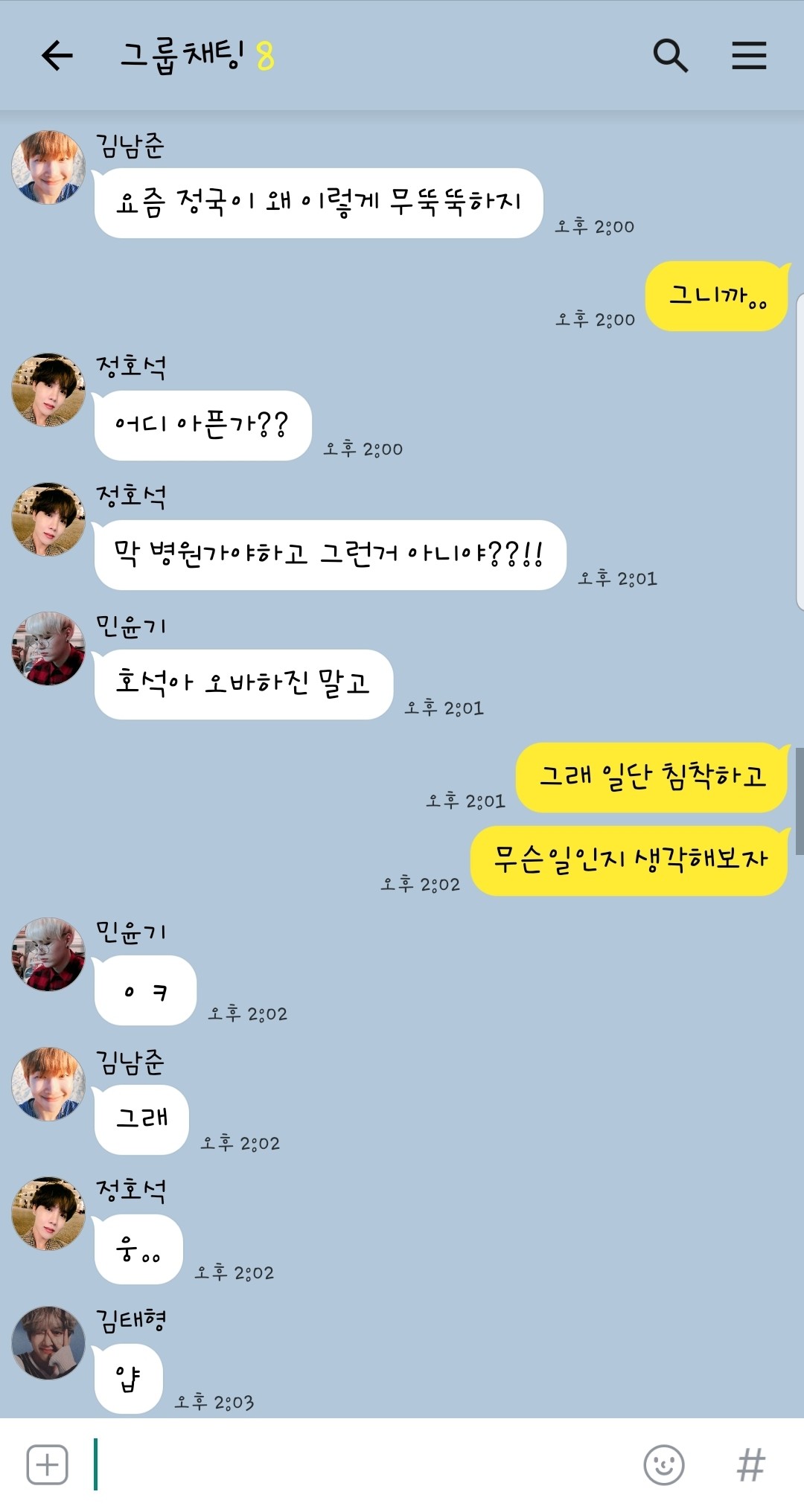804x1512 pixels.
Task: Go back from the group chat
Action: click(x=57, y=56)
